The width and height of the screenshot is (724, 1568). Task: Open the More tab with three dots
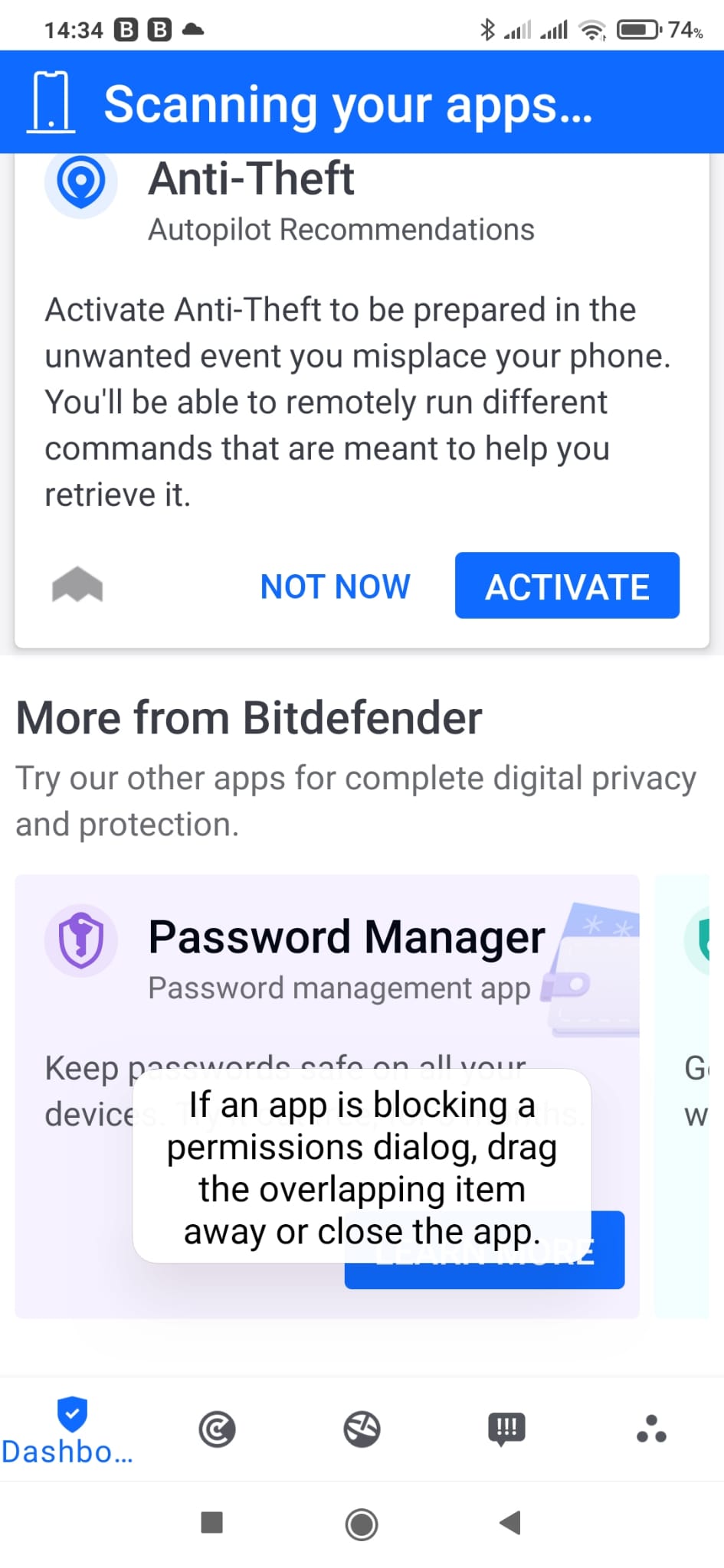coord(651,1429)
